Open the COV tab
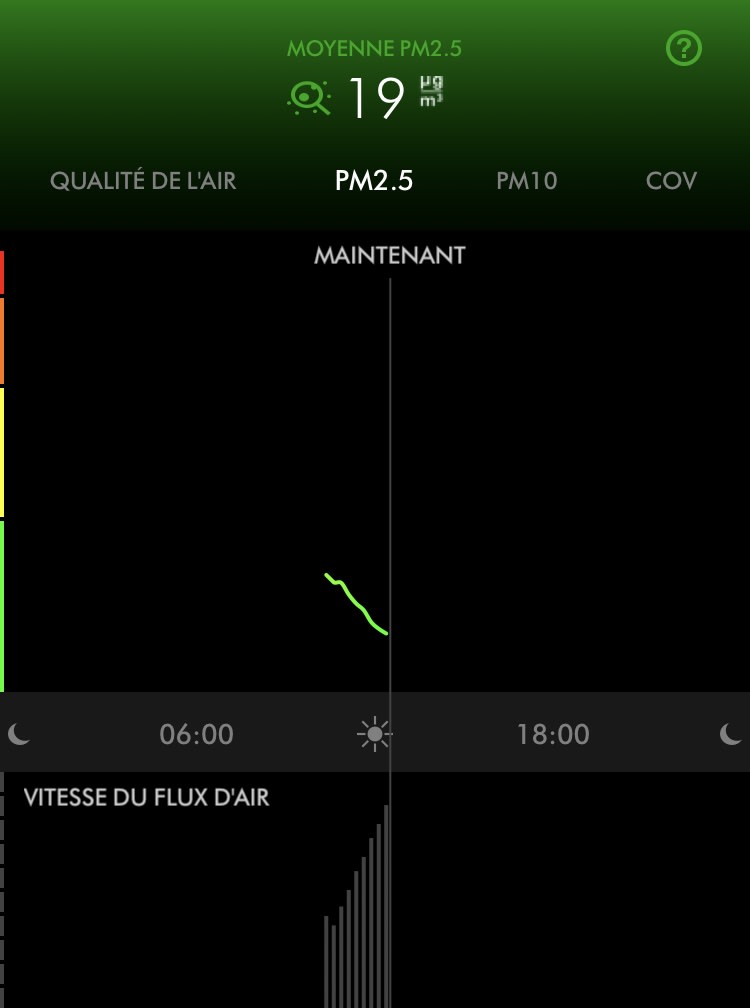The height and width of the screenshot is (1008, 750). tap(671, 181)
